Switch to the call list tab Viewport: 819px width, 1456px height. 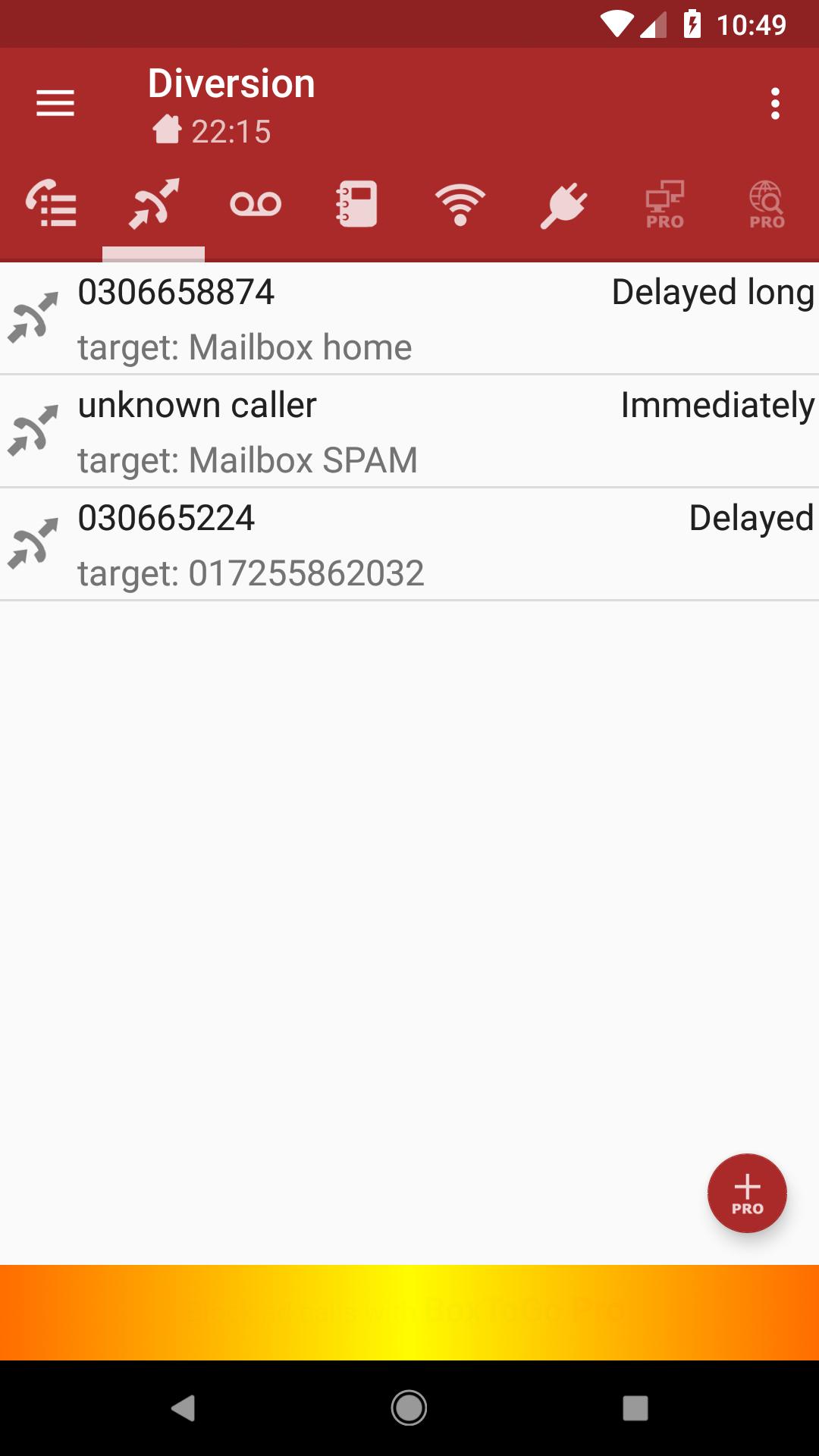[x=51, y=203]
